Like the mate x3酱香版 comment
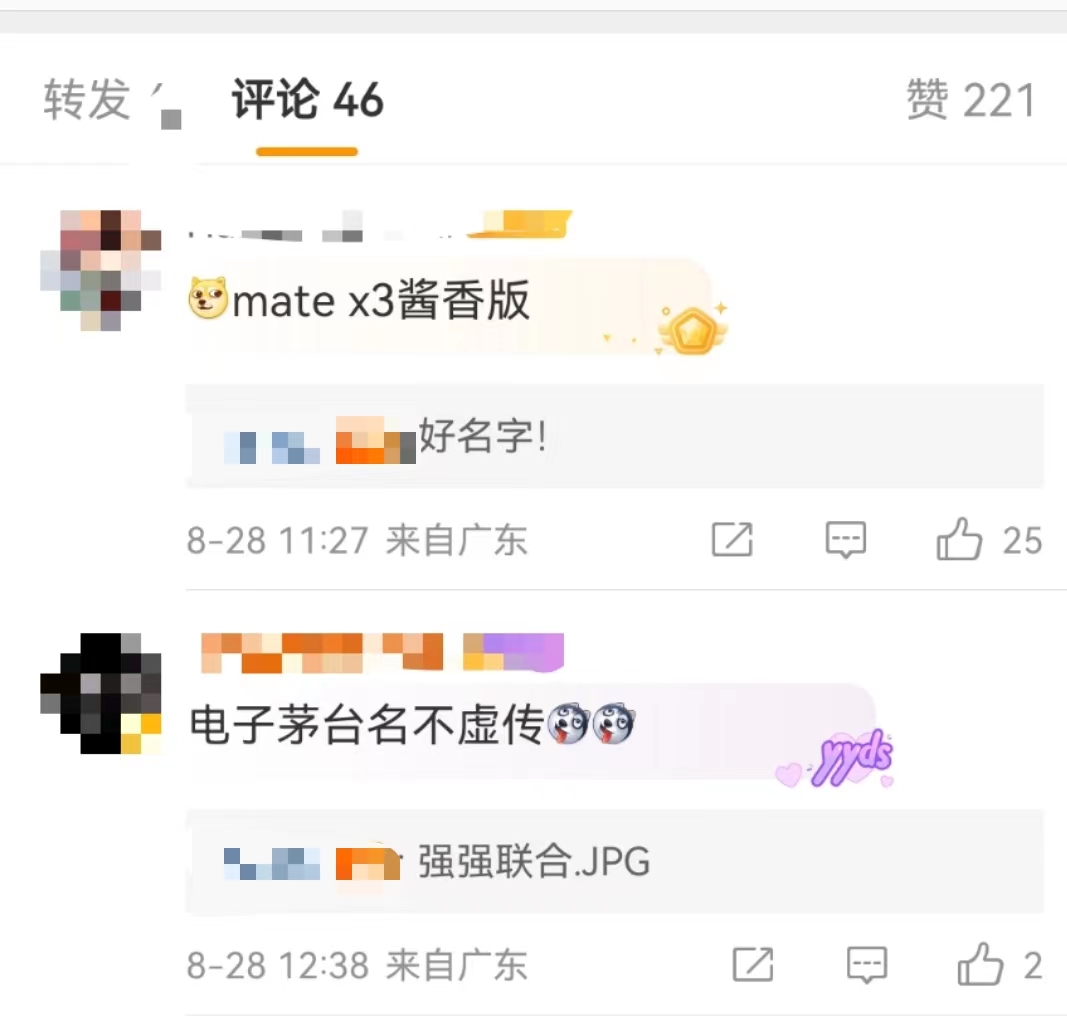1067x1018 pixels. (959, 540)
